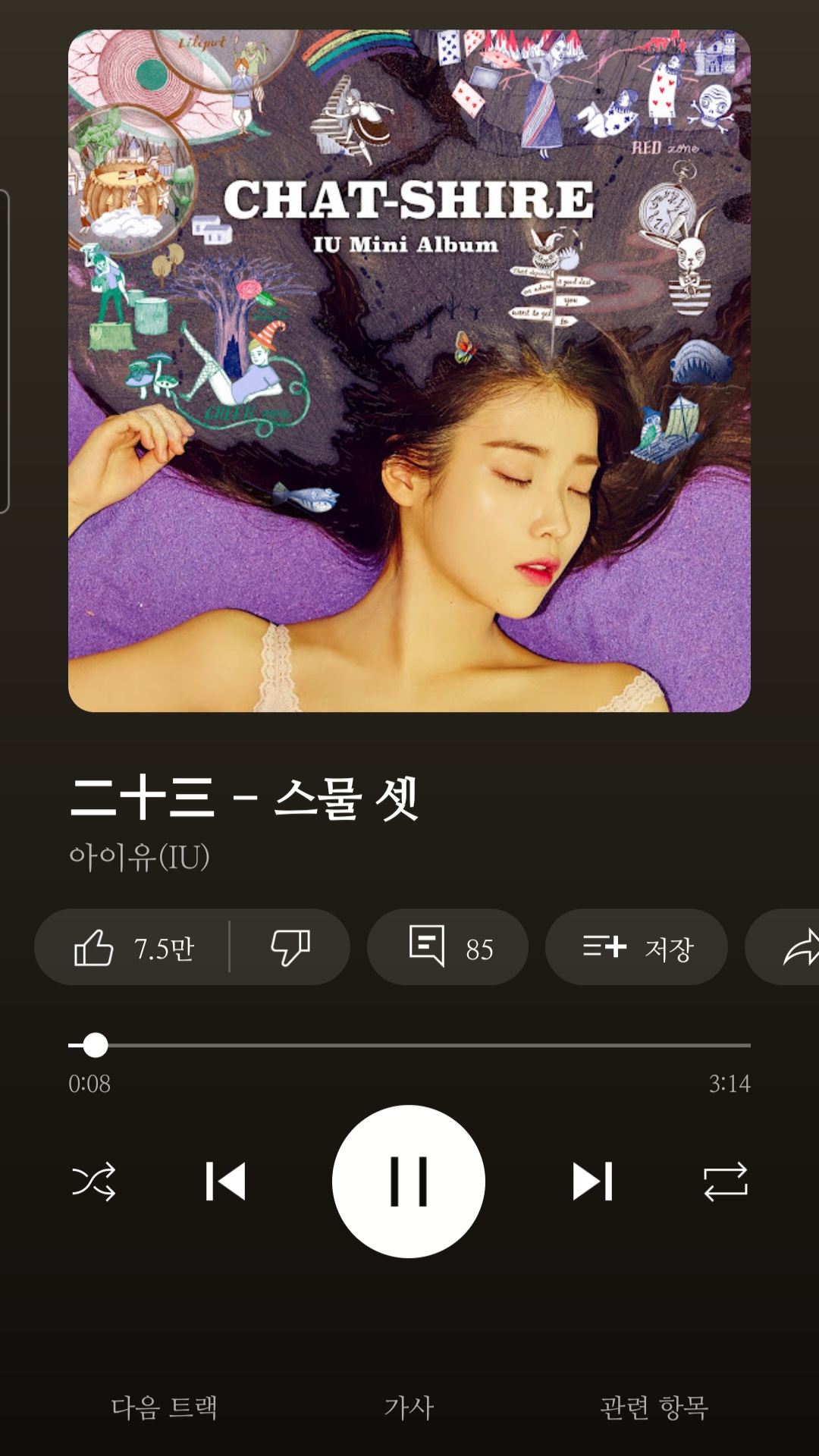819x1456 pixels.
Task: Pause the current song
Action: (x=409, y=1181)
